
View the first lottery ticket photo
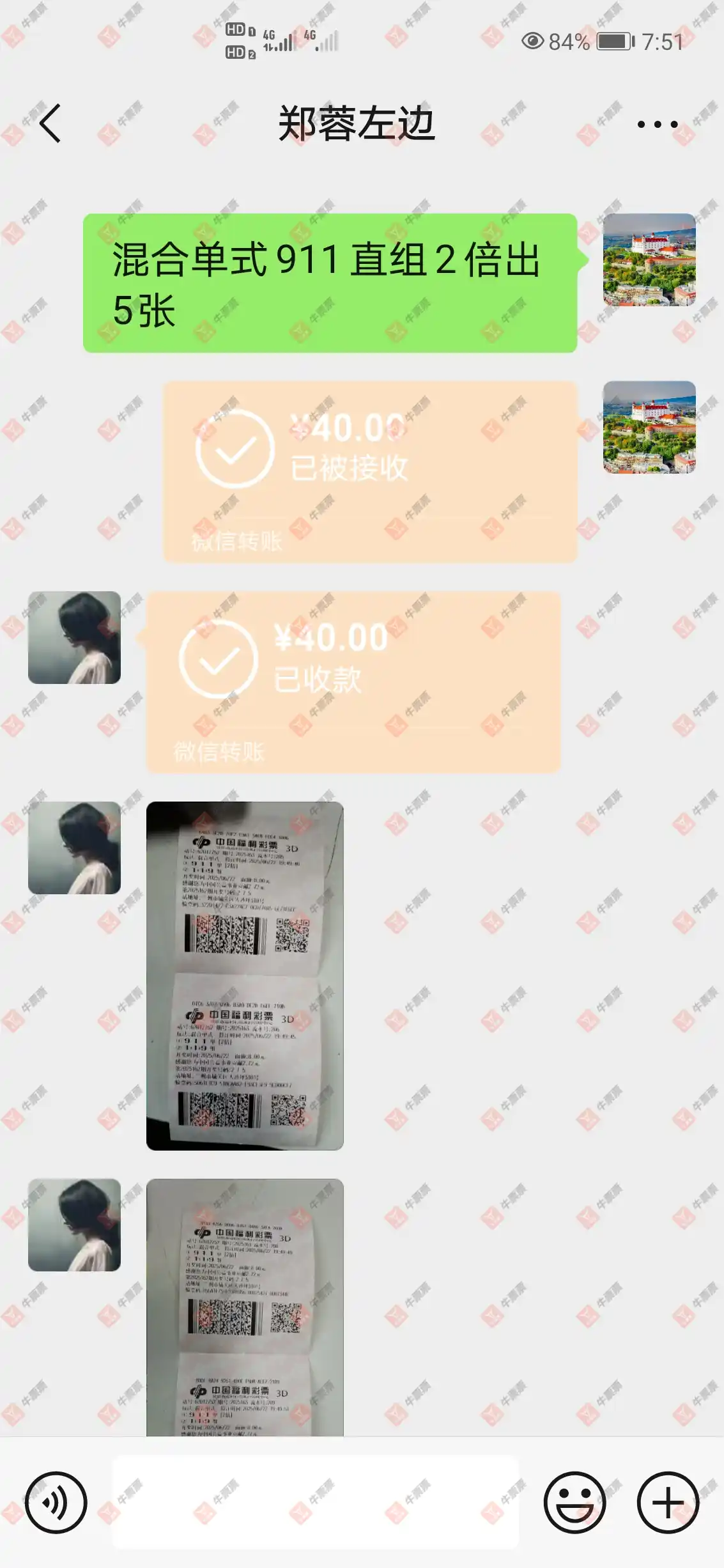coord(245,975)
